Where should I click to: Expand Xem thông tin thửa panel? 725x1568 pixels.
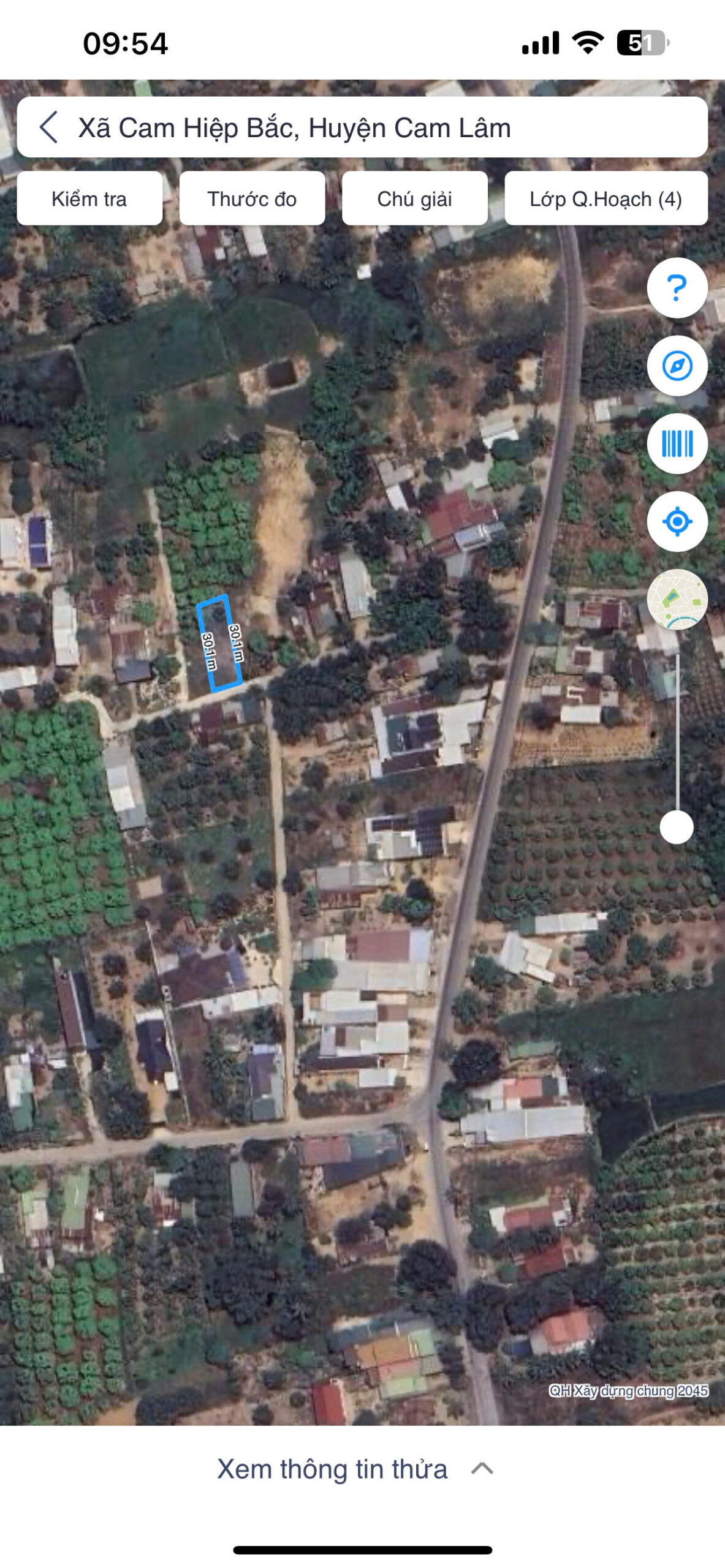tap(355, 1469)
